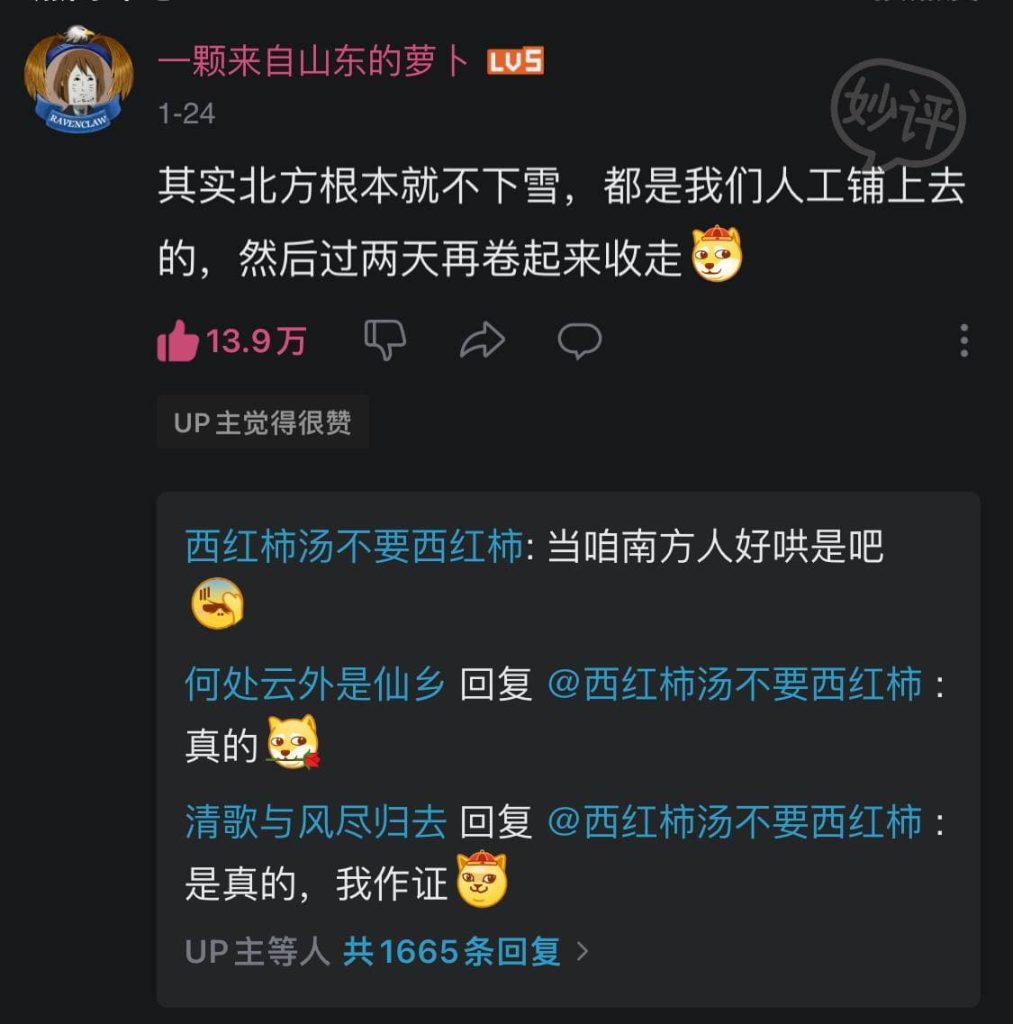Open profile avatar of 一颗来自山东的萝卜
1013x1024 pixels.
(78, 80)
